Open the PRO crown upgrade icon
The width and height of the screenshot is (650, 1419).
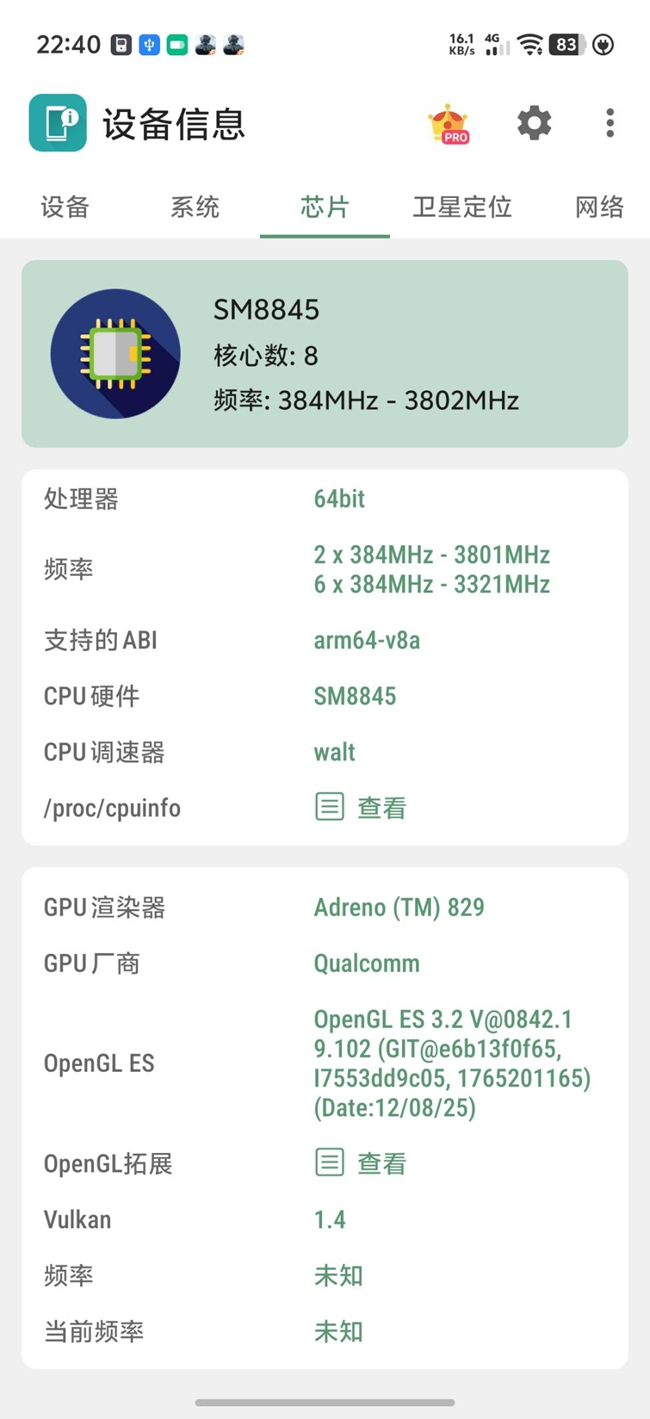point(449,123)
